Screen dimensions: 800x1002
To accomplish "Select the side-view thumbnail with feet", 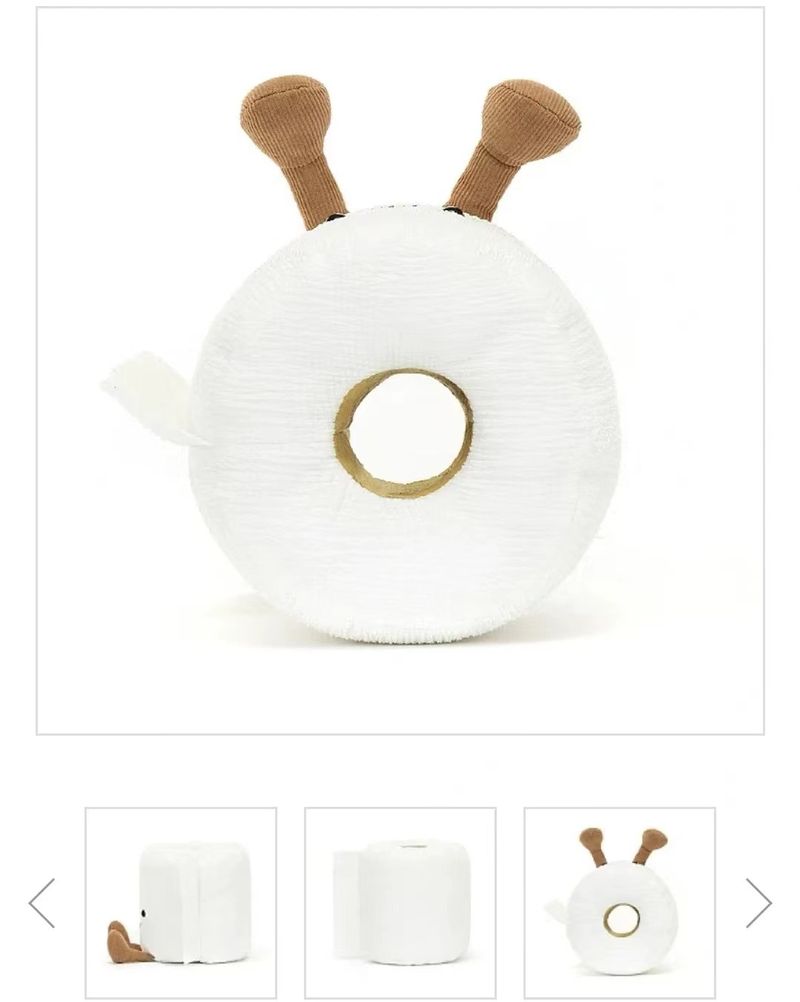I will [181, 903].
